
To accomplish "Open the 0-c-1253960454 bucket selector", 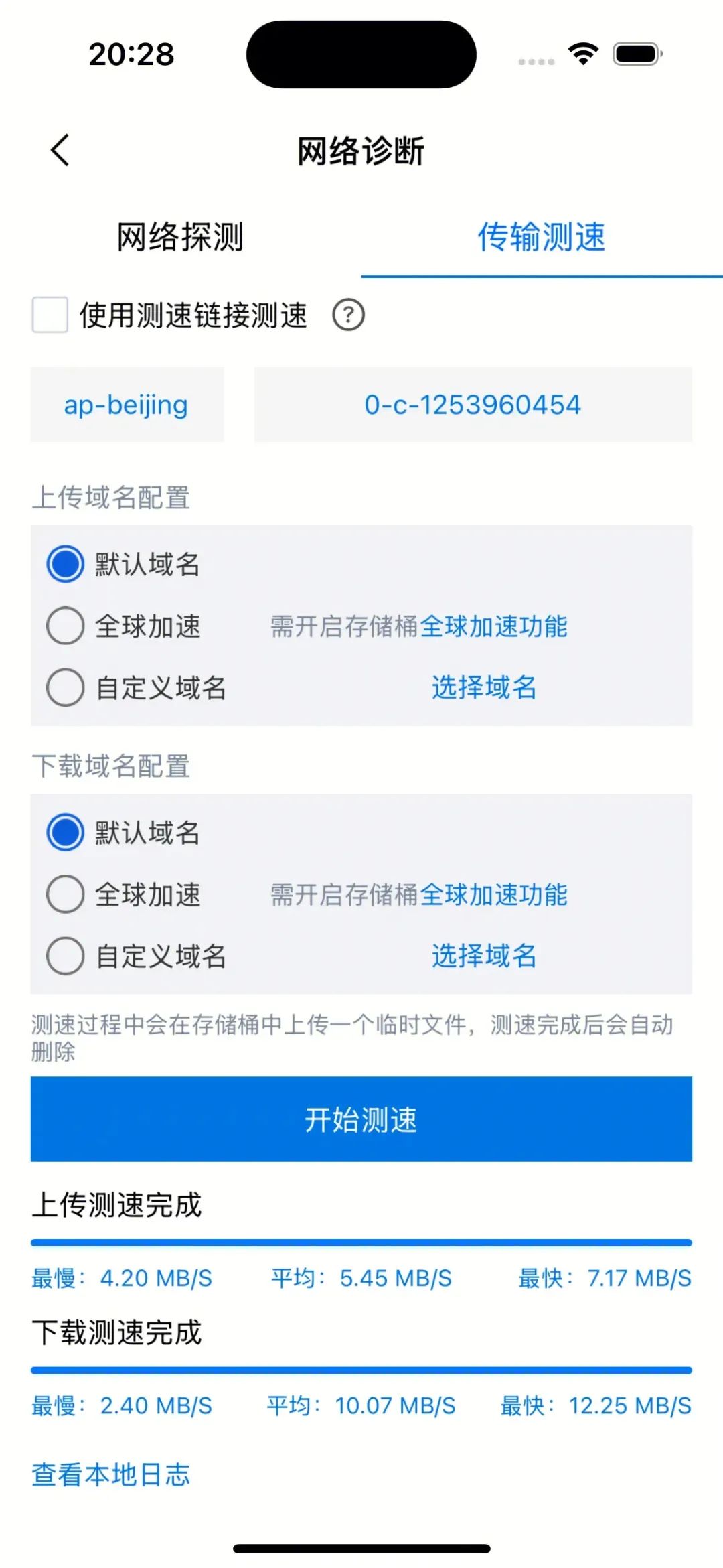I will pyautogui.click(x=473, y=405).
